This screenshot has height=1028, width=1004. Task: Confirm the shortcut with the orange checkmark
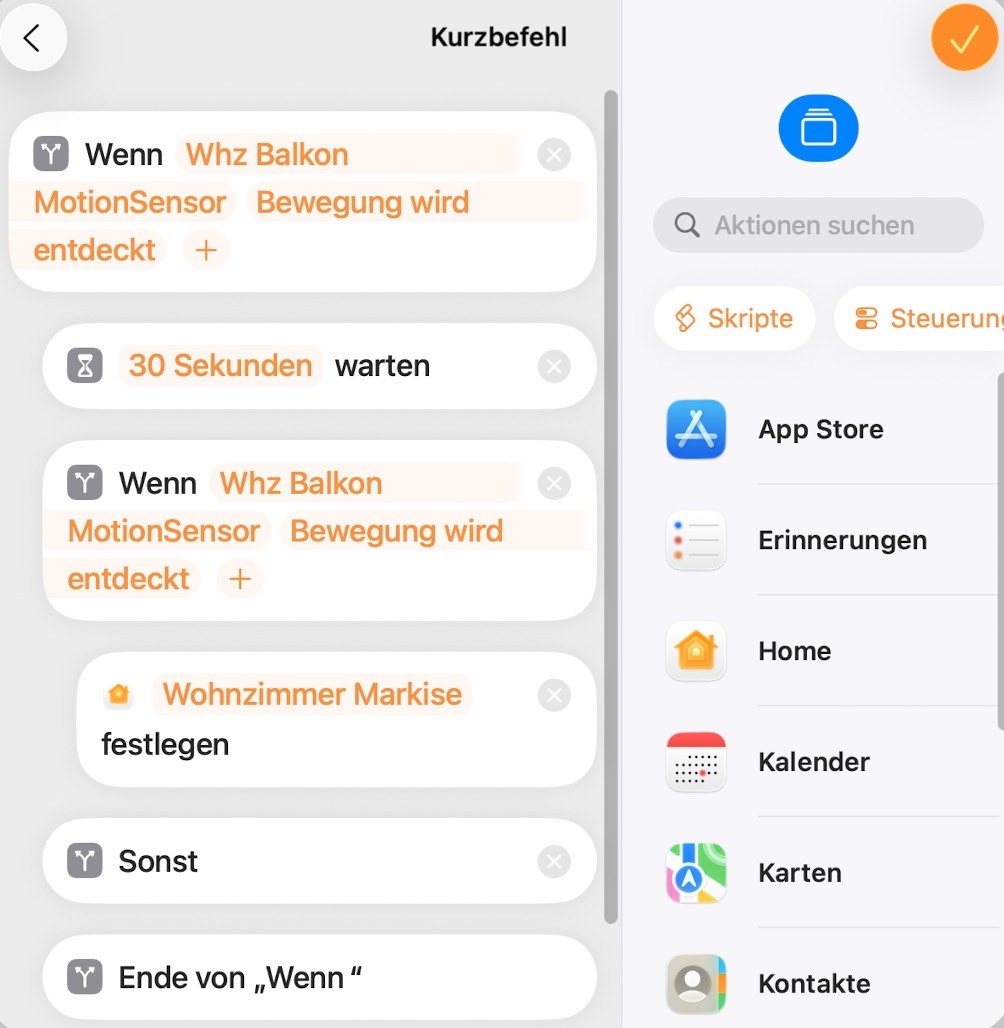(963, 39)
